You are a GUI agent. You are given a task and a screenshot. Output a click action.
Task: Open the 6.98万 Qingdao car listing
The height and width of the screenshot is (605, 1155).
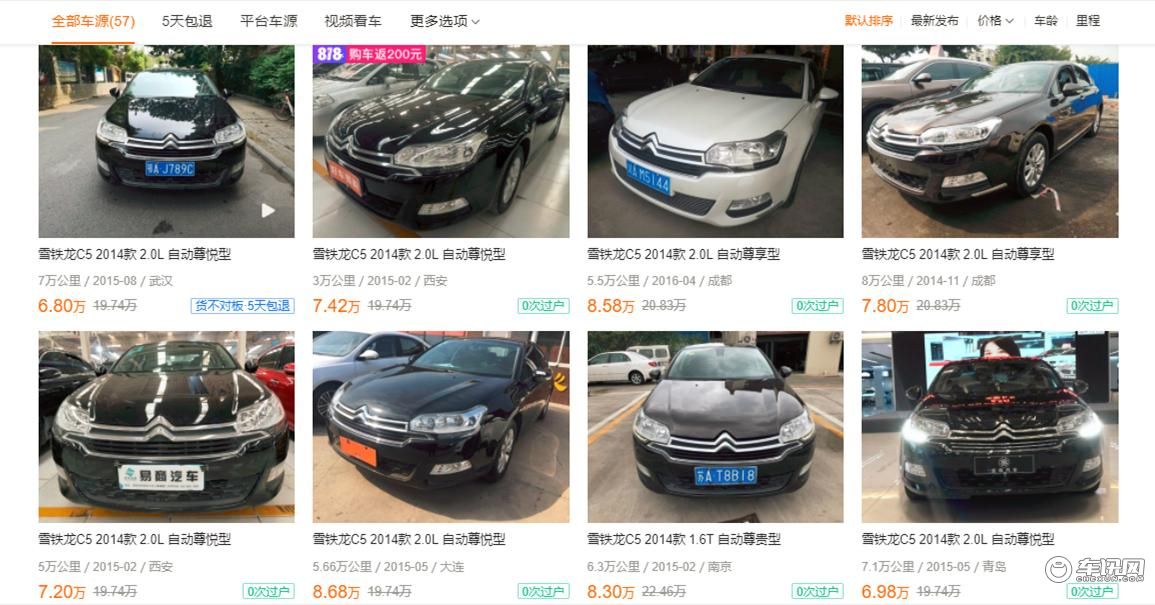(958, 539)
